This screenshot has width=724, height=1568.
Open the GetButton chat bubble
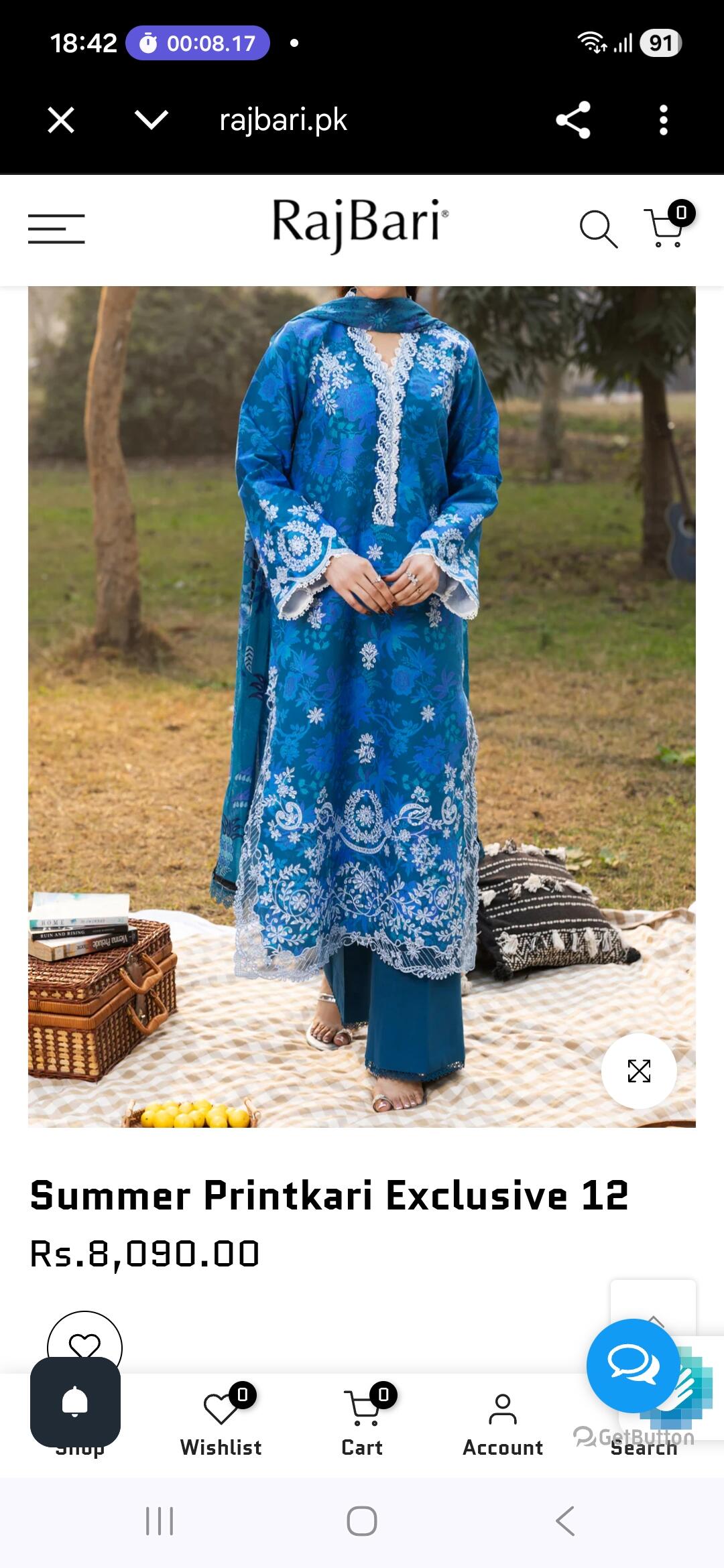click(x=633, y=1366)
